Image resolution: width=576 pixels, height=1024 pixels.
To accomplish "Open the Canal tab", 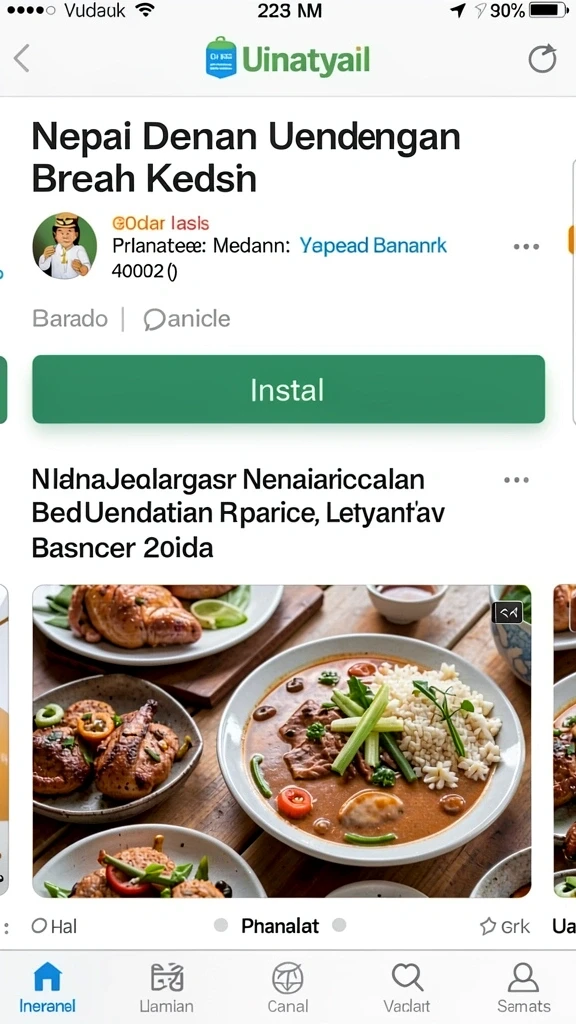I will point(287,988).
